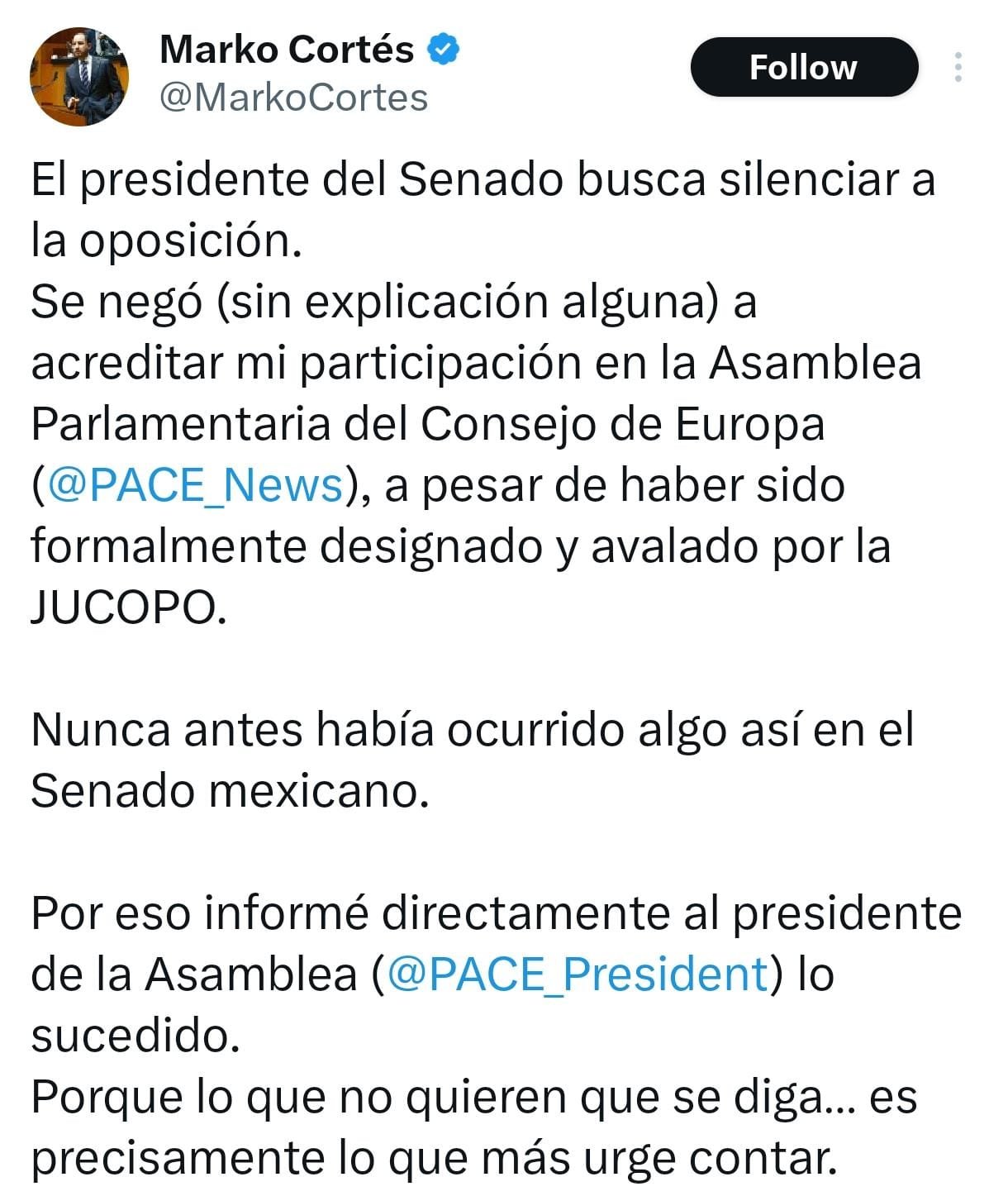Viewport: 1008px width, 1196px height.
Task: Open the tweet overflow menu
Action: [958, 67]
